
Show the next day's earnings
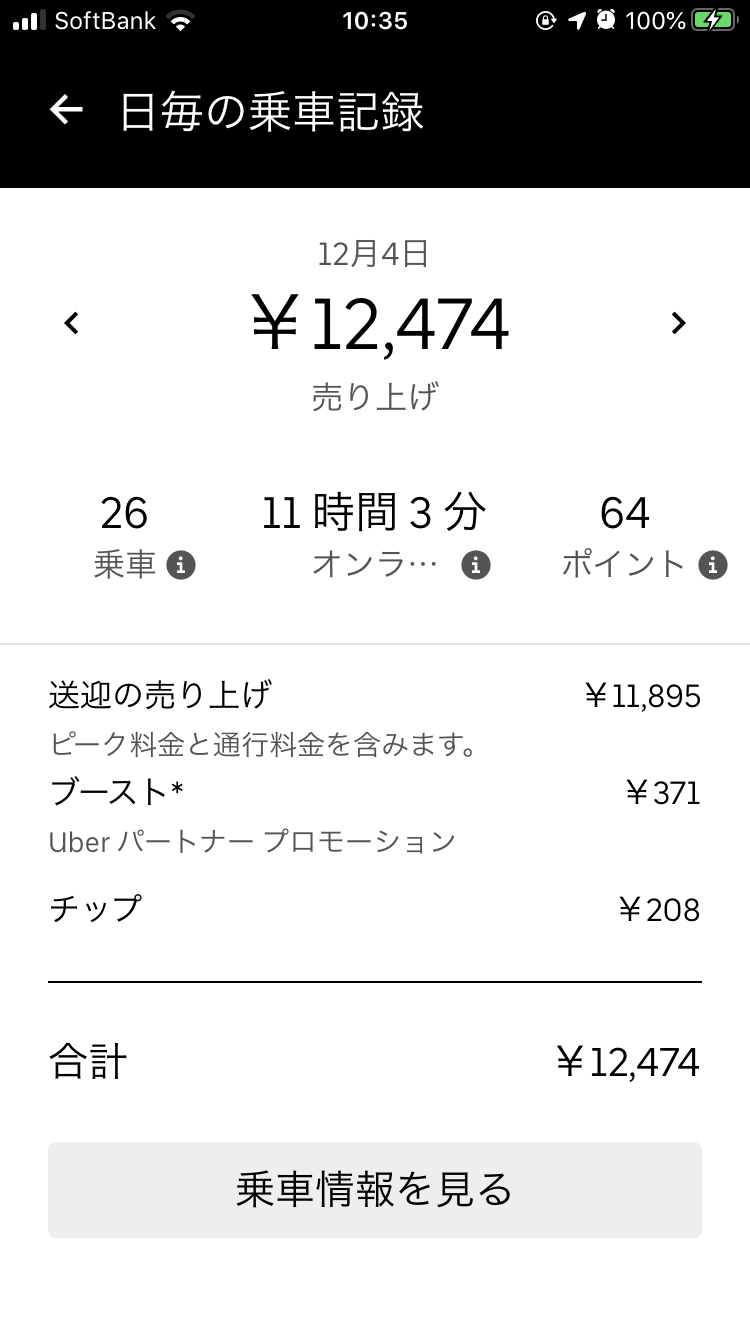click(678, 323)
